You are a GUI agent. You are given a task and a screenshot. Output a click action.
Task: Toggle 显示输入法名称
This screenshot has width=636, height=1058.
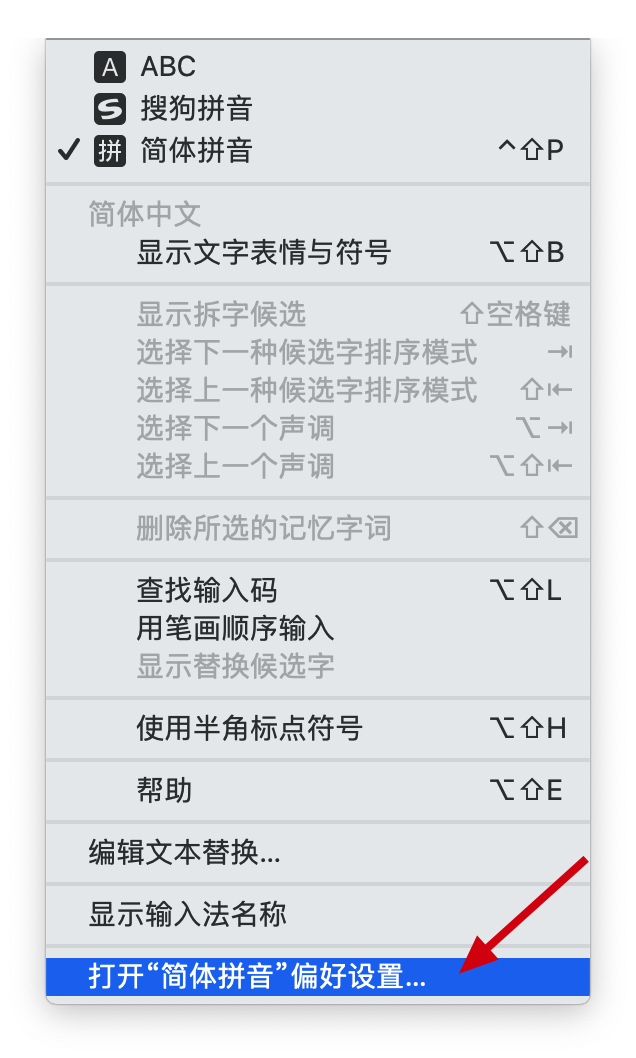(x=188, y=914)
